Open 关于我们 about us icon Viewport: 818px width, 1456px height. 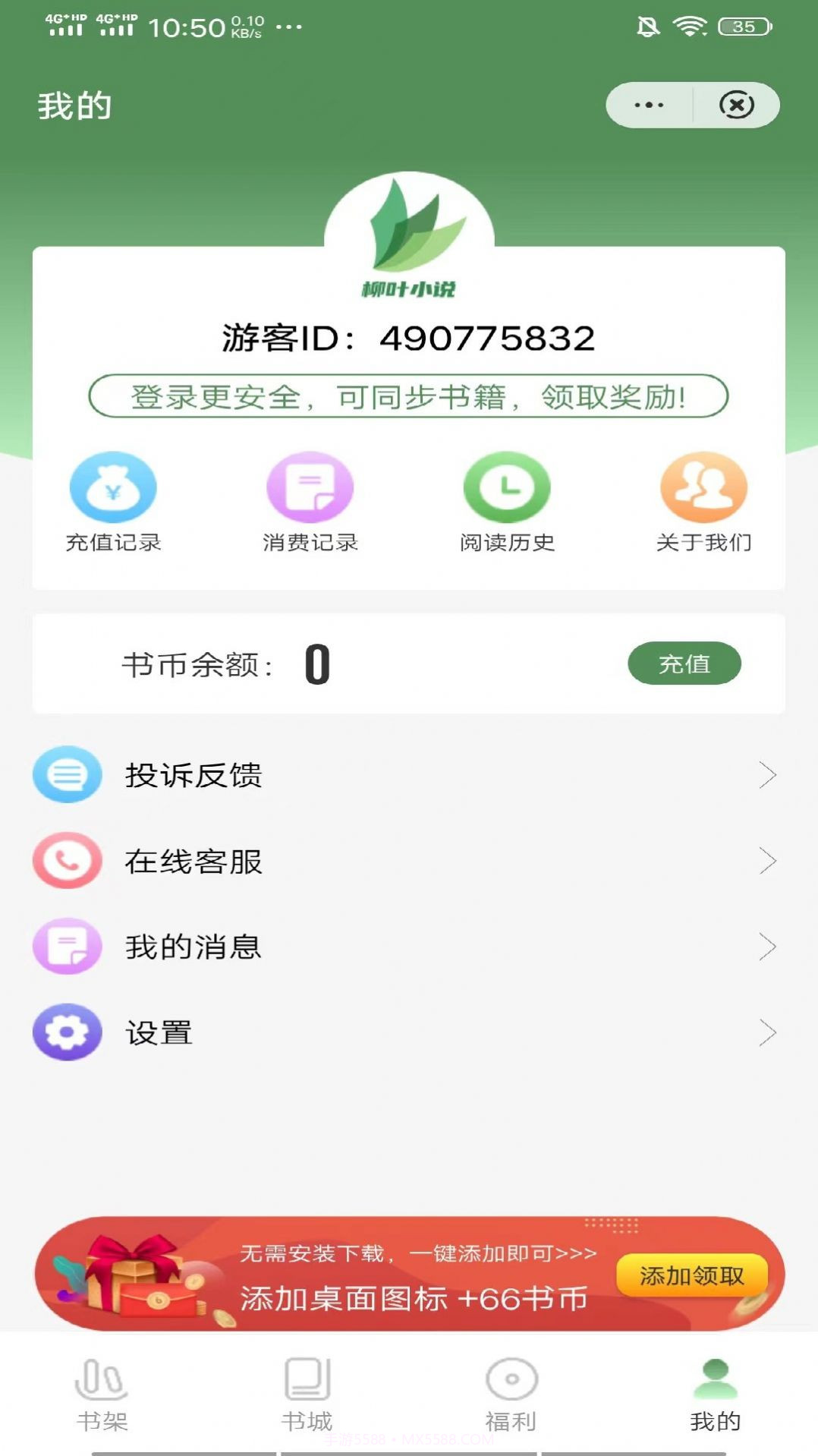point(704,486)
